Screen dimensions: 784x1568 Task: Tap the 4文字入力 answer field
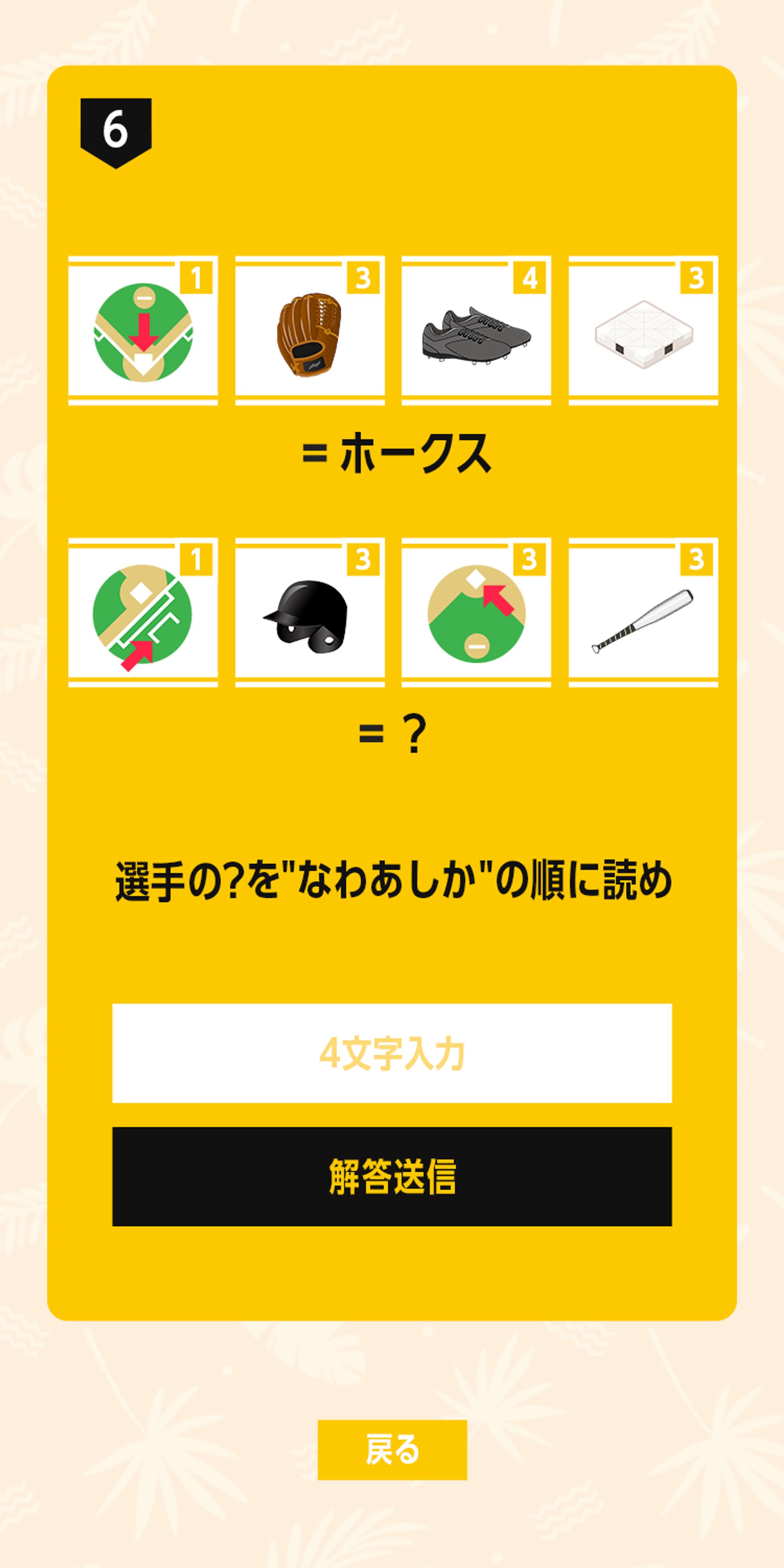[392, 1053]
